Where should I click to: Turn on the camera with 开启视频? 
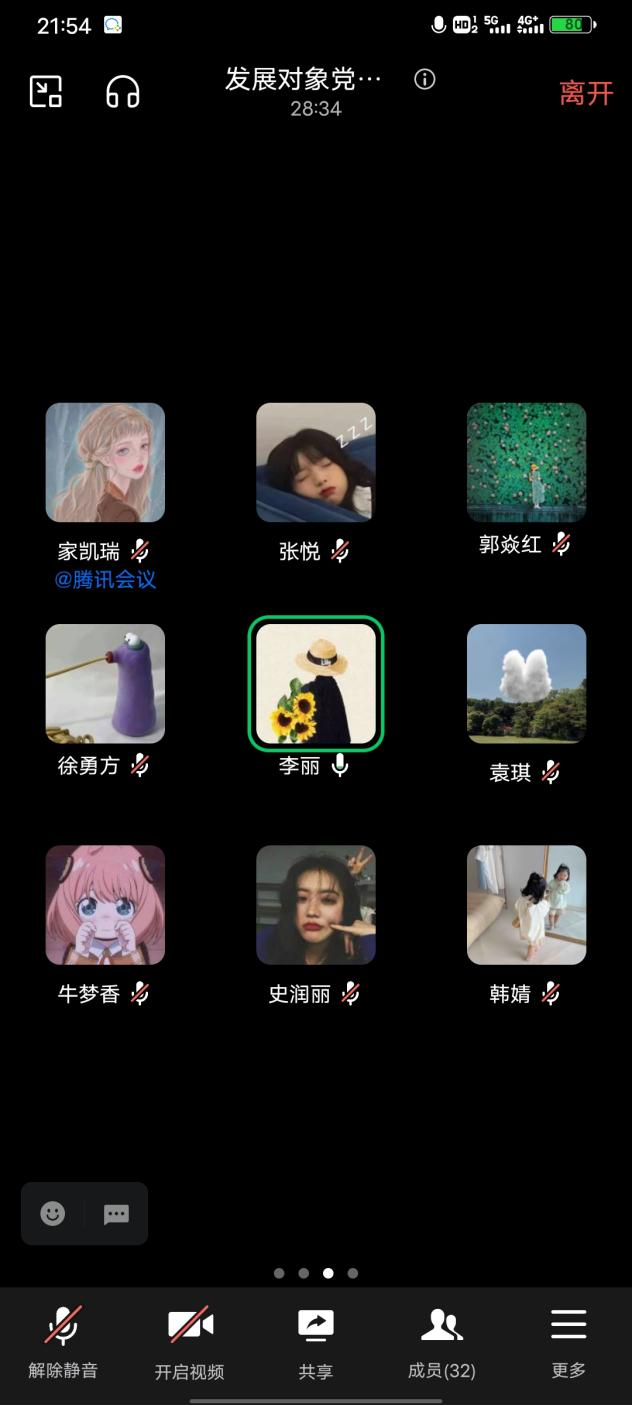(x=190, y=1342)
